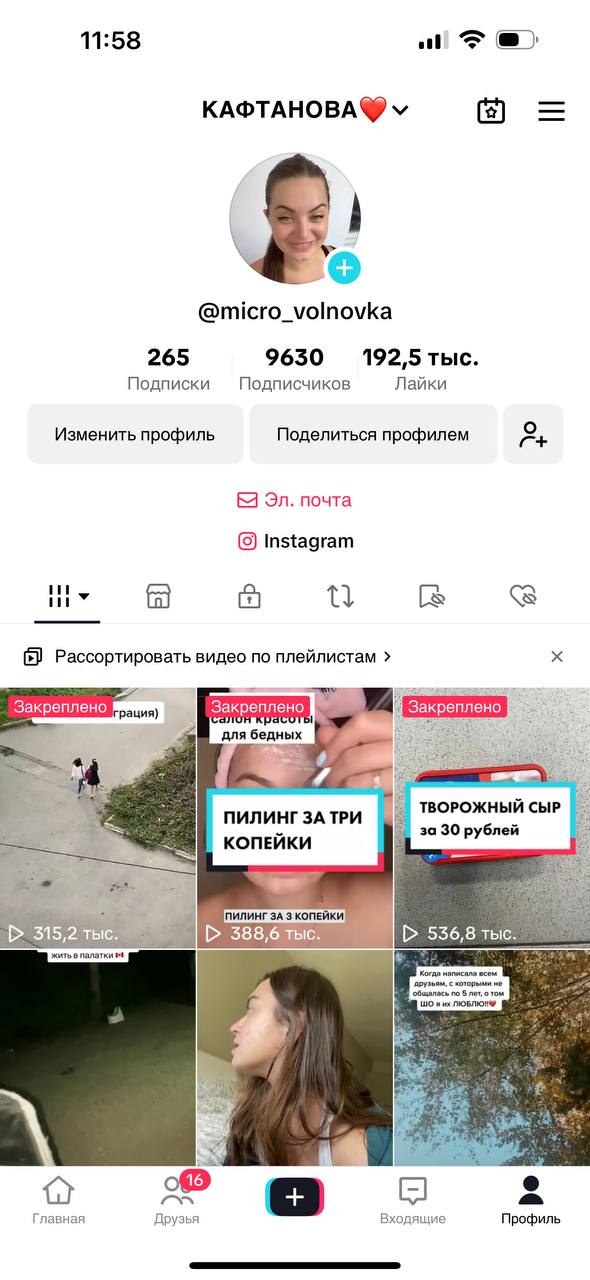Switch to the reposts tab
Image resolution: width=590 pixels, height=1280 pixels.
(x=340, y=597)
